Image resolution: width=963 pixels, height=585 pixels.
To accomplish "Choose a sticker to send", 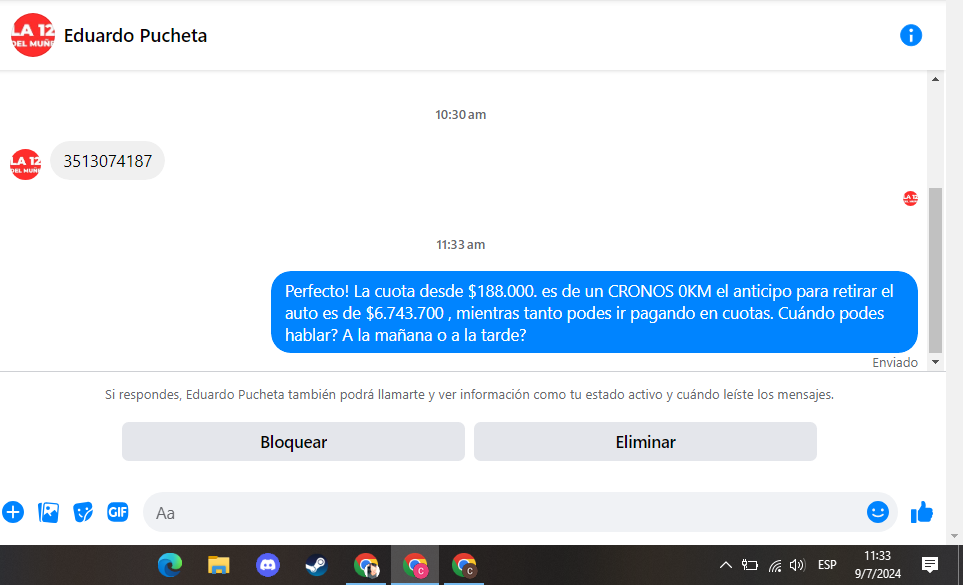I will coord(83,513).
